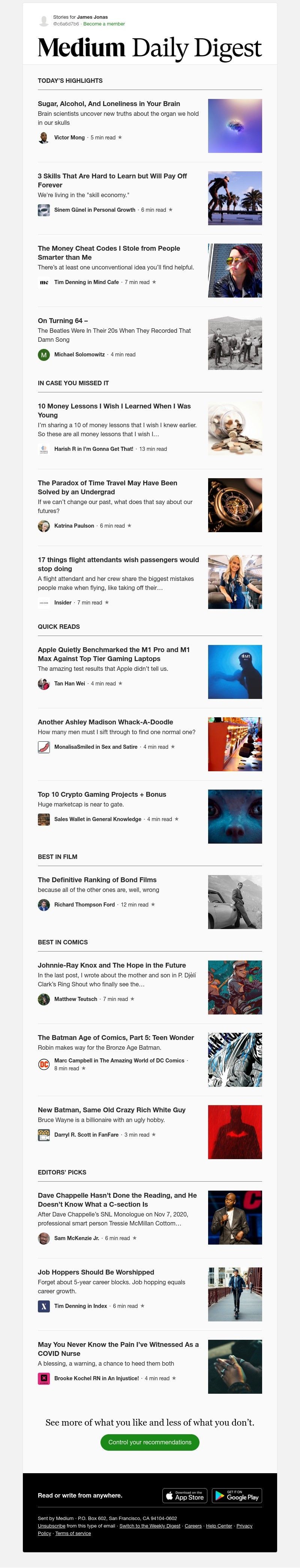The width and height of the screenshot is (300, 1568).
Task: Get the app on Google Play
Action: (237, 1496)
